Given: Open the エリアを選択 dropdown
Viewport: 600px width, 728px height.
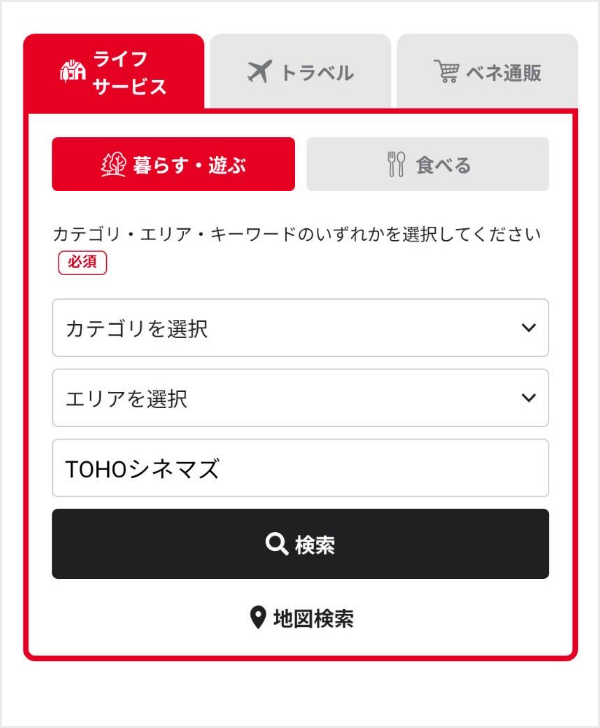Looking at the screenshot, I should 300,398.
